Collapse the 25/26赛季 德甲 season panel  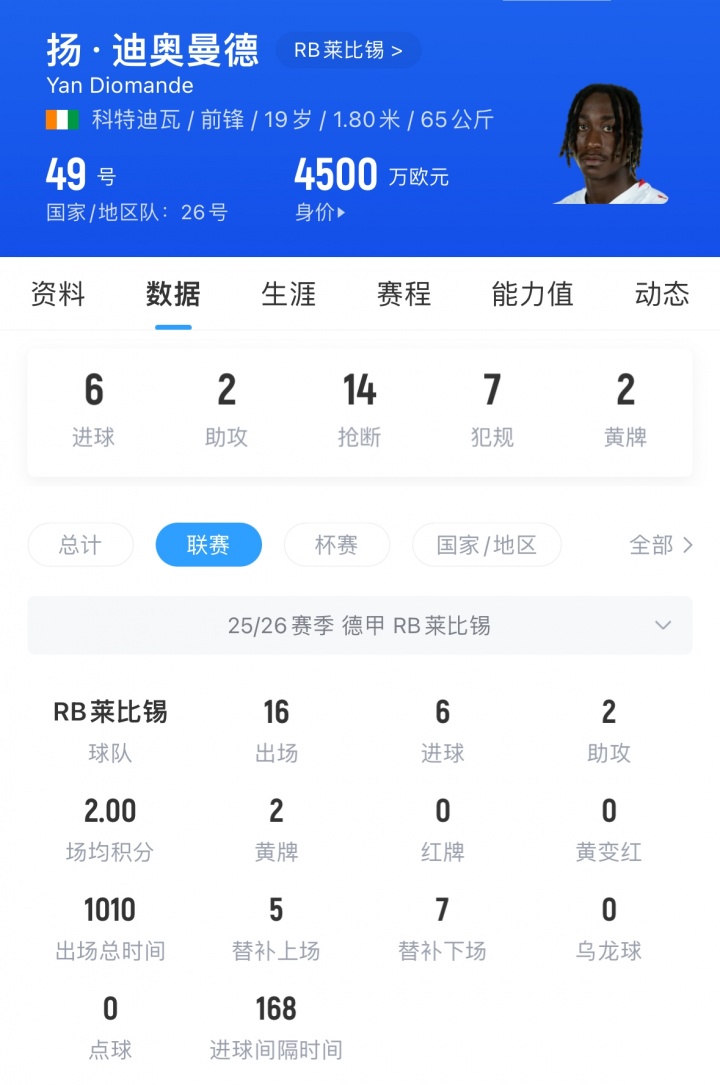pyautogui.click(x=360, y=625)
